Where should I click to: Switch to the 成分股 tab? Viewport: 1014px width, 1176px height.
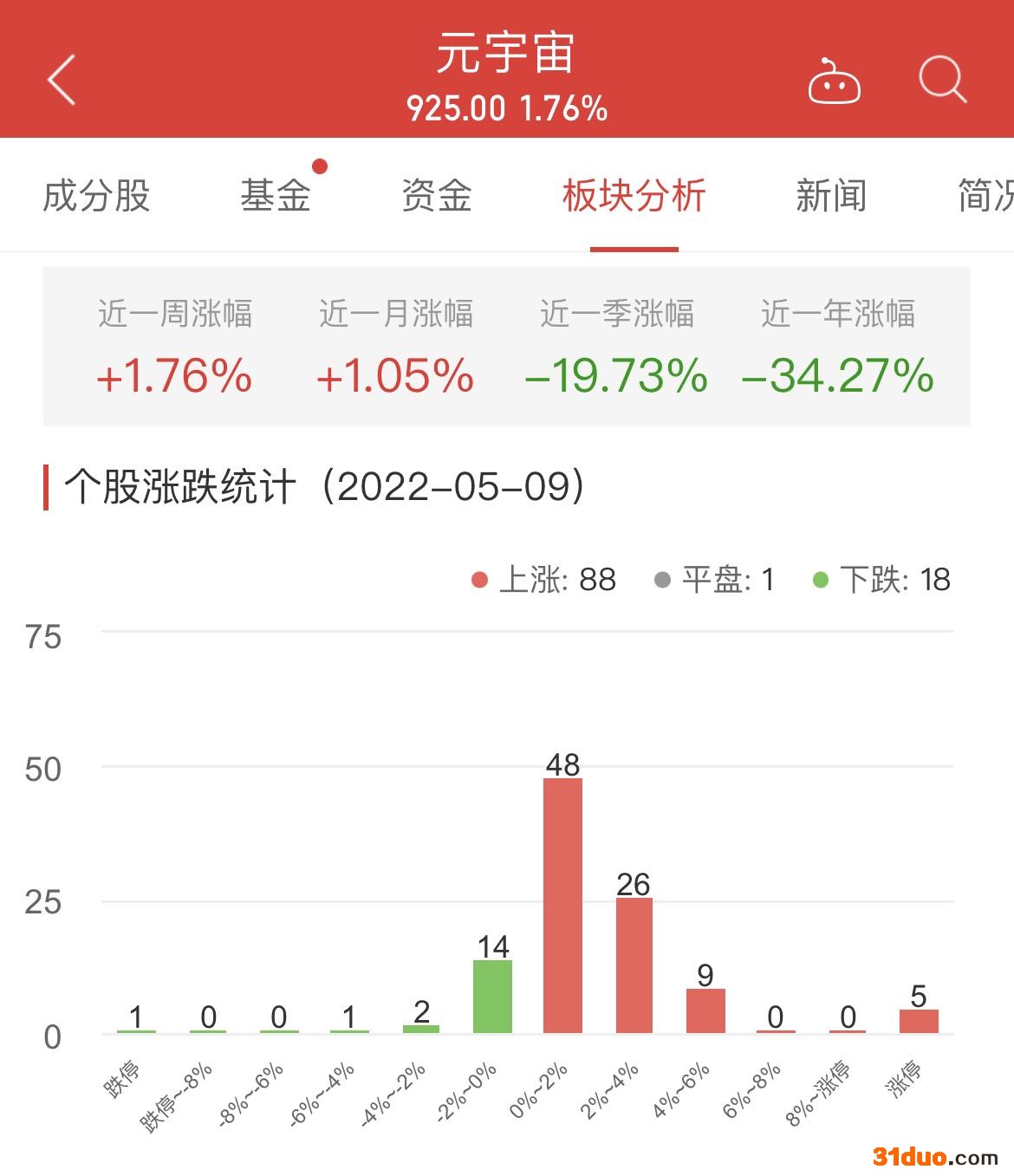coord(96,196)
